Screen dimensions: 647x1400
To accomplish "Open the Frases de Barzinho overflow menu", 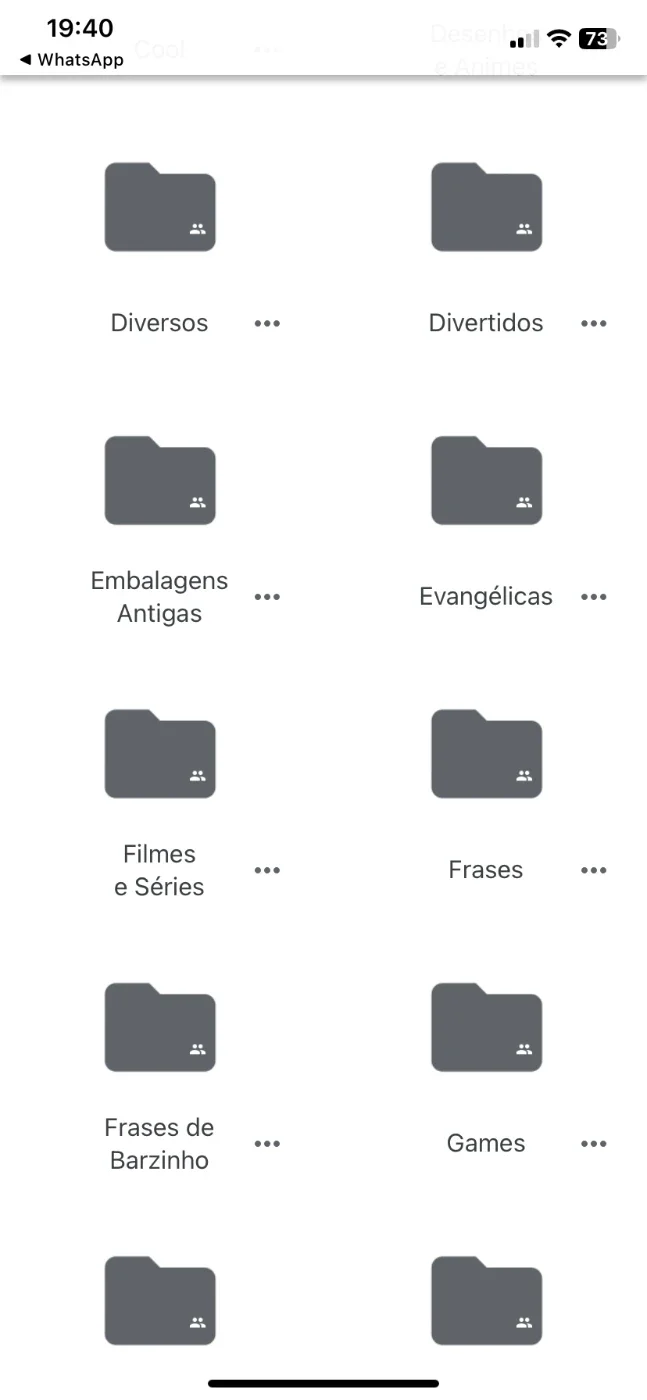I will coord(267,1143).
